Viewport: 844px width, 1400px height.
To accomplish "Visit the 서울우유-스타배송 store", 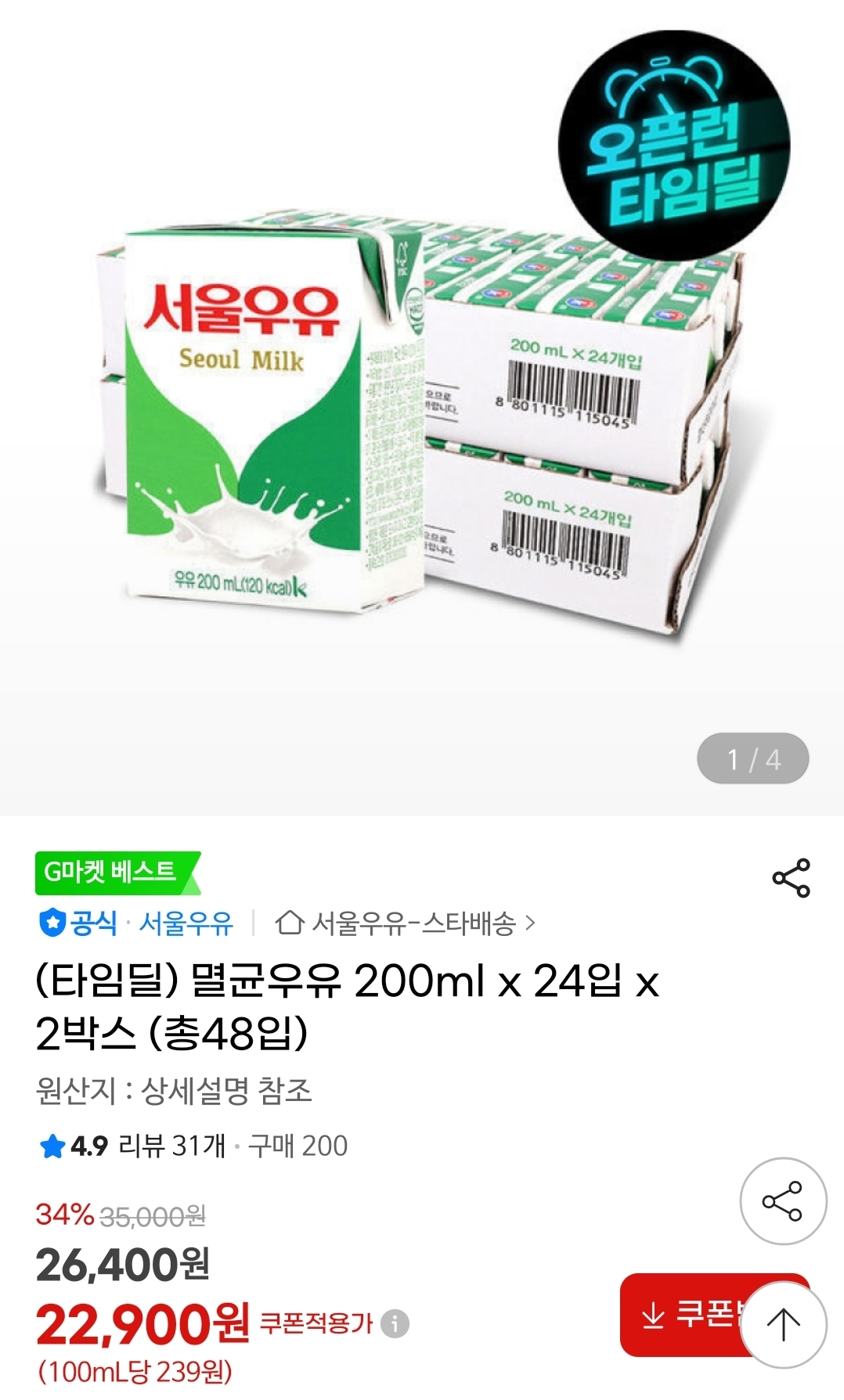I will 405,923.
